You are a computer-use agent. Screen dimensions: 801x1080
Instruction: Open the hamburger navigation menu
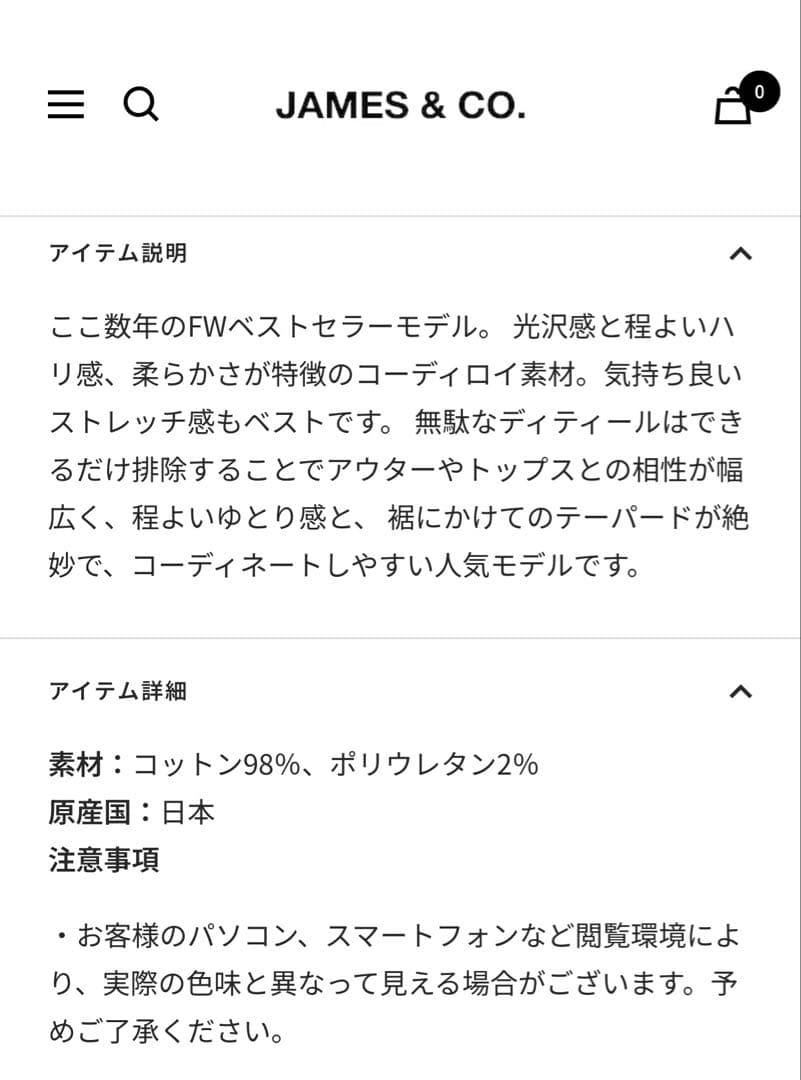66,104
